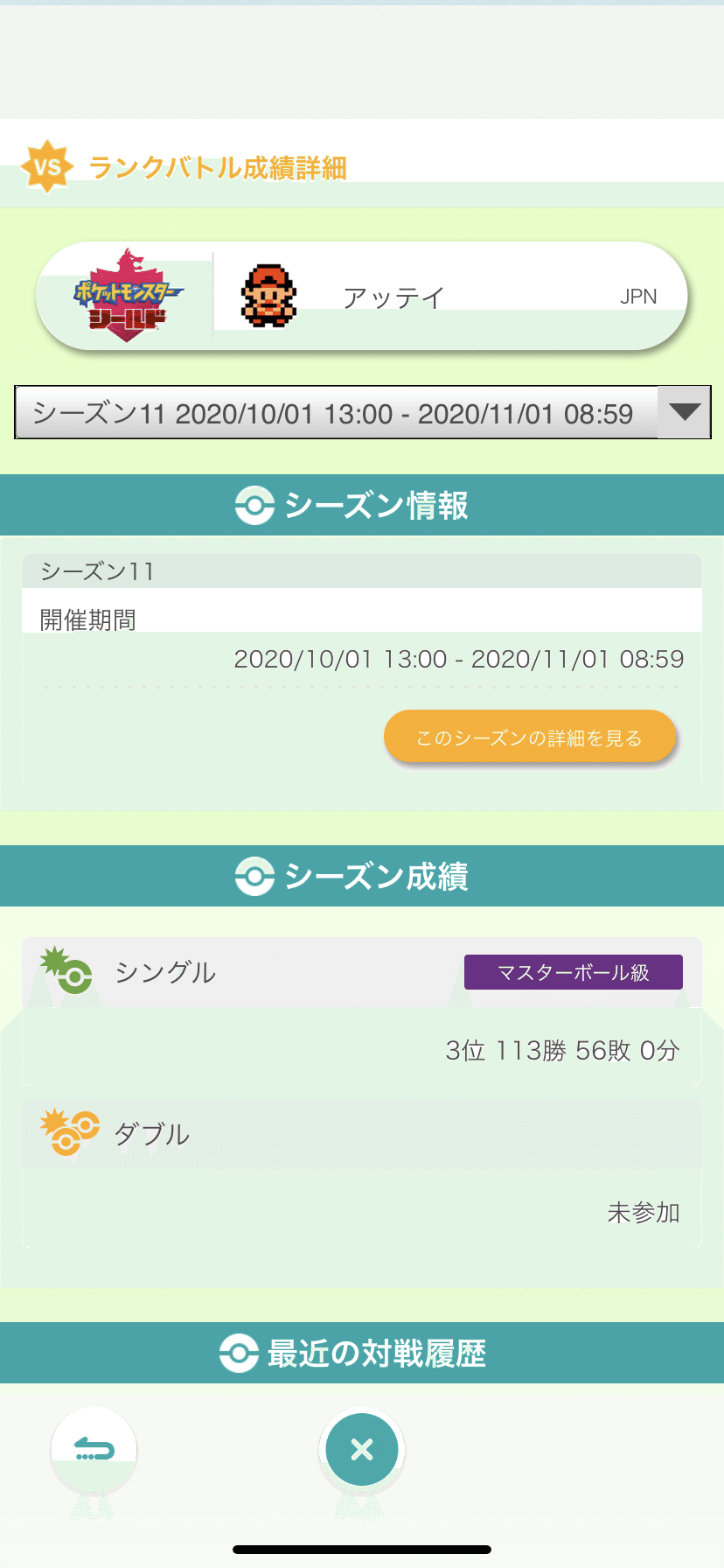The height and width of the screenshot is (1568, 724).
Task: Click the Poké Ball icon beside シーズン成績
Action: click(254, 876)
